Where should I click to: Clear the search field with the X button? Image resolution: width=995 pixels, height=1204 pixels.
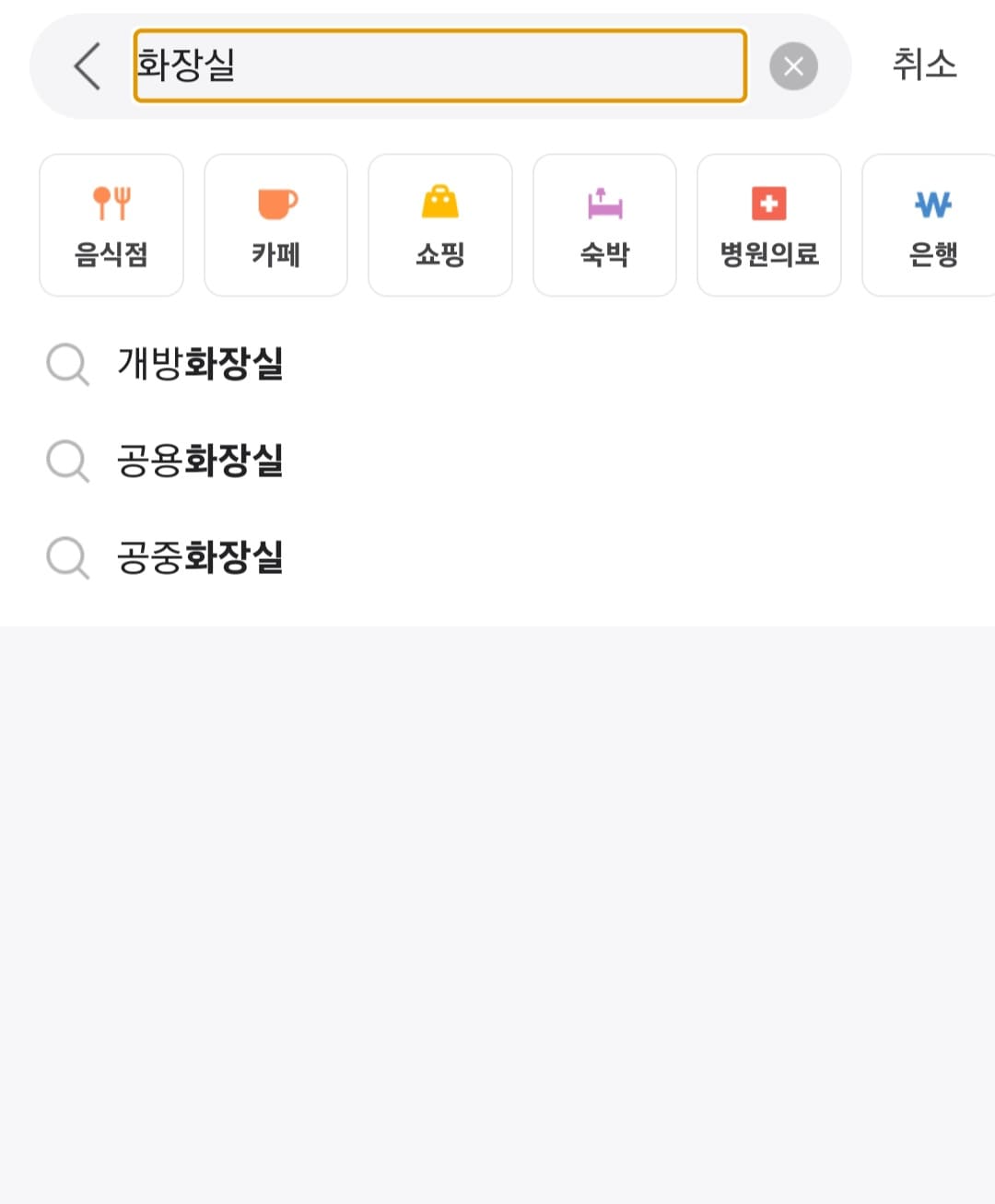click(x=793, y=65)
